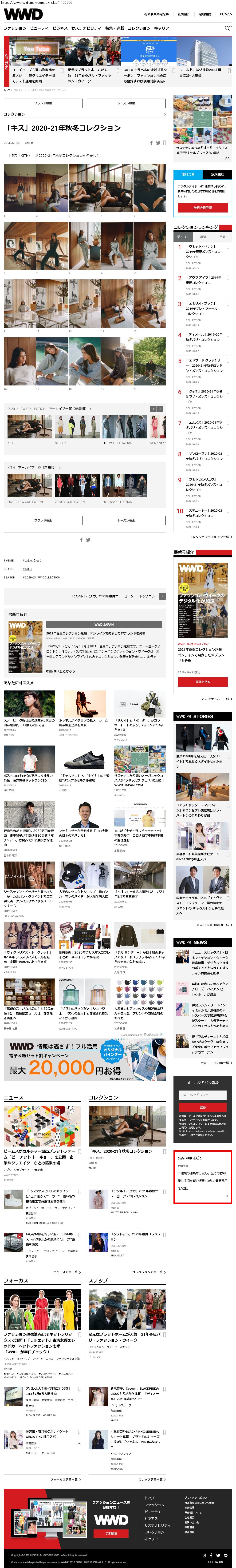Open the ブランド検索 button under the top banner

[x=43, y=104]
